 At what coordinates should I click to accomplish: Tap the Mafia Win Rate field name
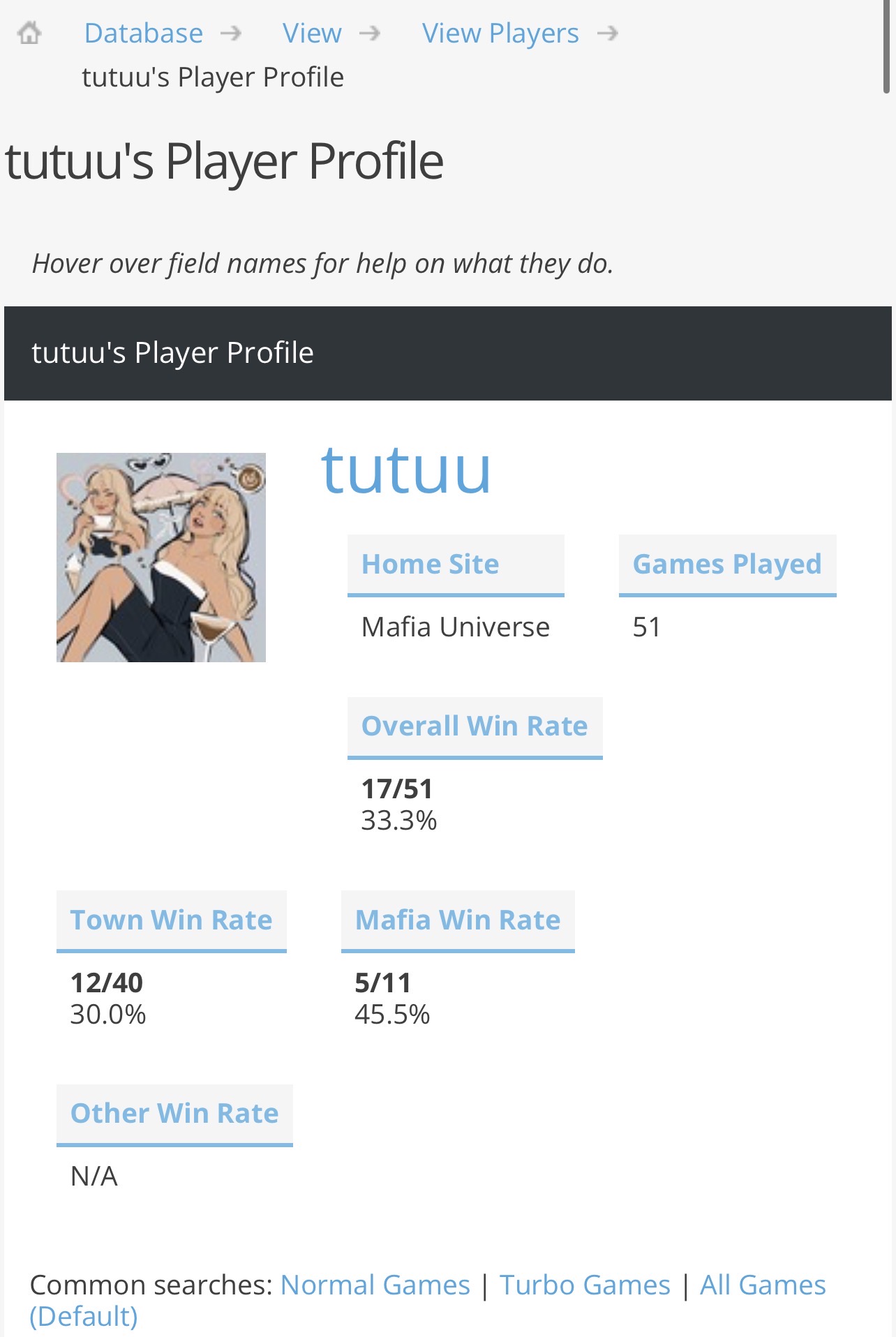coord(458,920)
